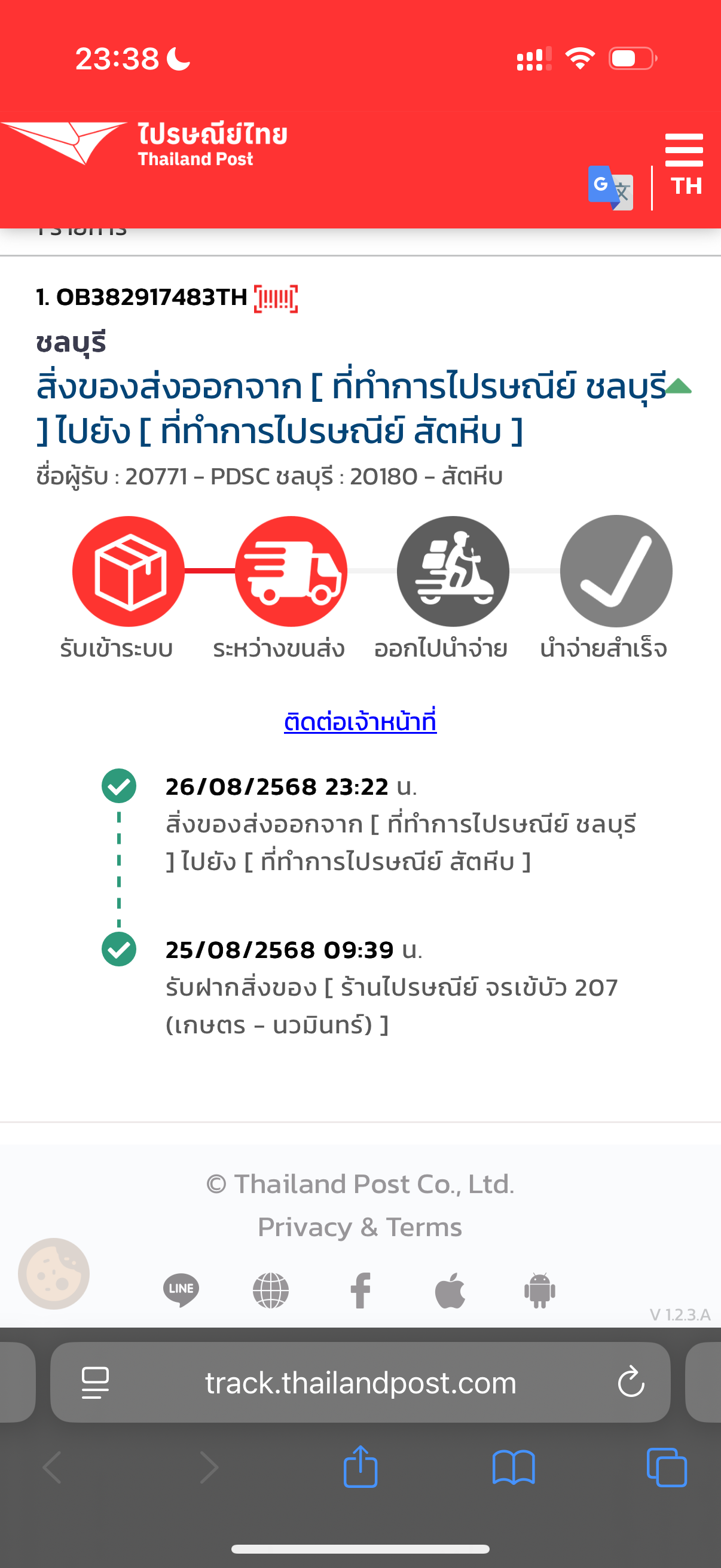
Task: Open Safari bookmarks
Action: 514,1467
